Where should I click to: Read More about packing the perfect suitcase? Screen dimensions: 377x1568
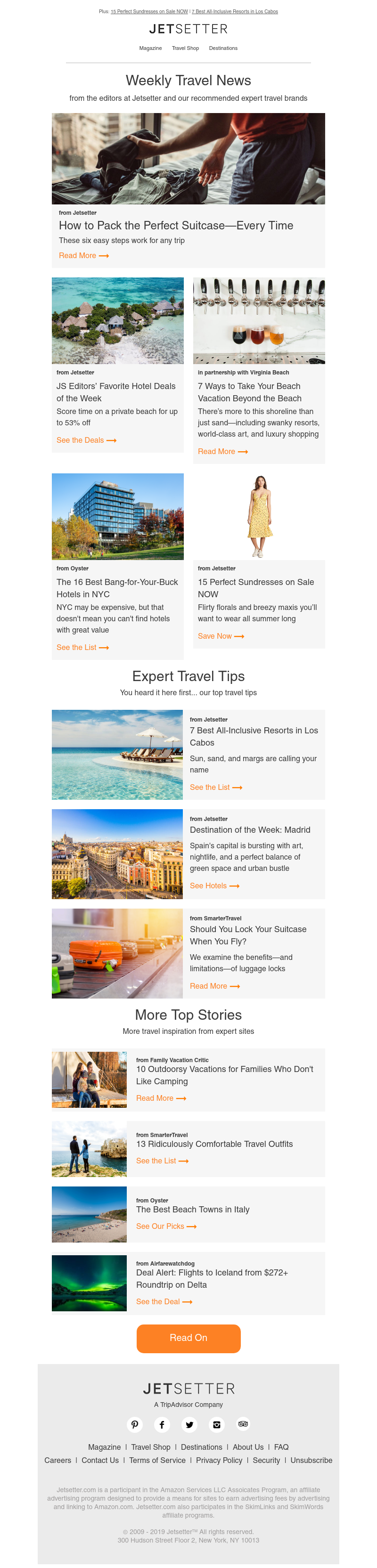point(83,256)
